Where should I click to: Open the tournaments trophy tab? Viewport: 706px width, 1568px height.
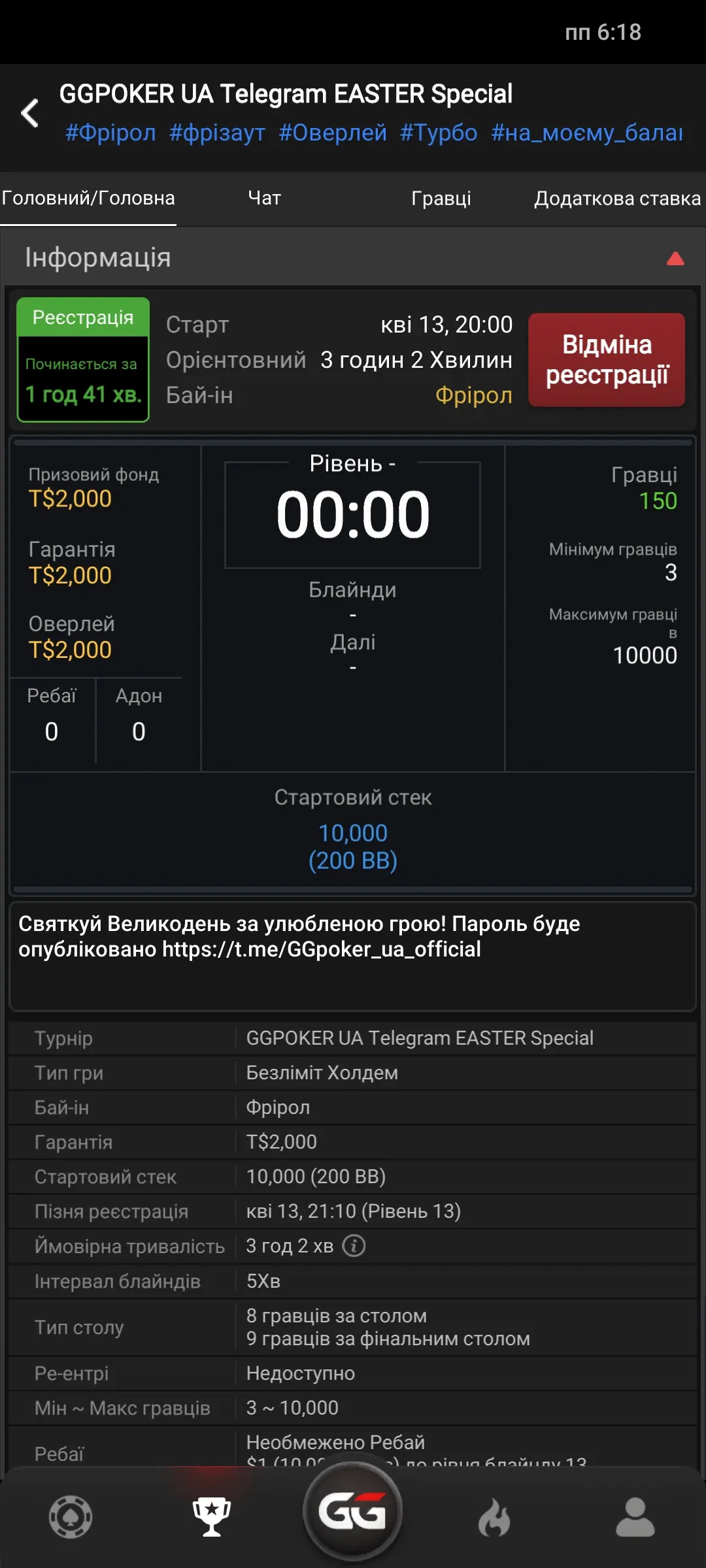click(x=211, y=1516)
